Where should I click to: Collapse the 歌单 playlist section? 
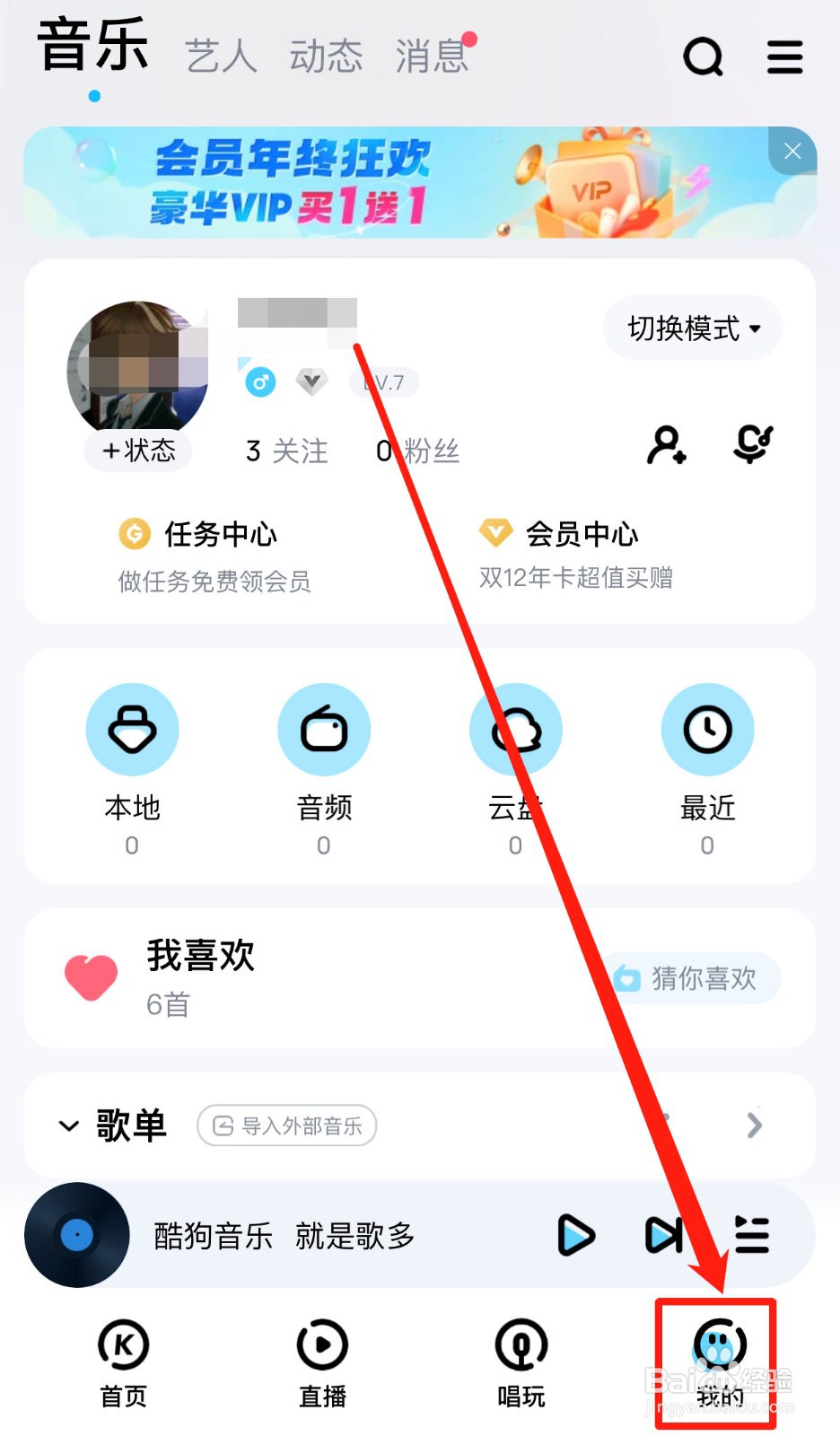70,1125
